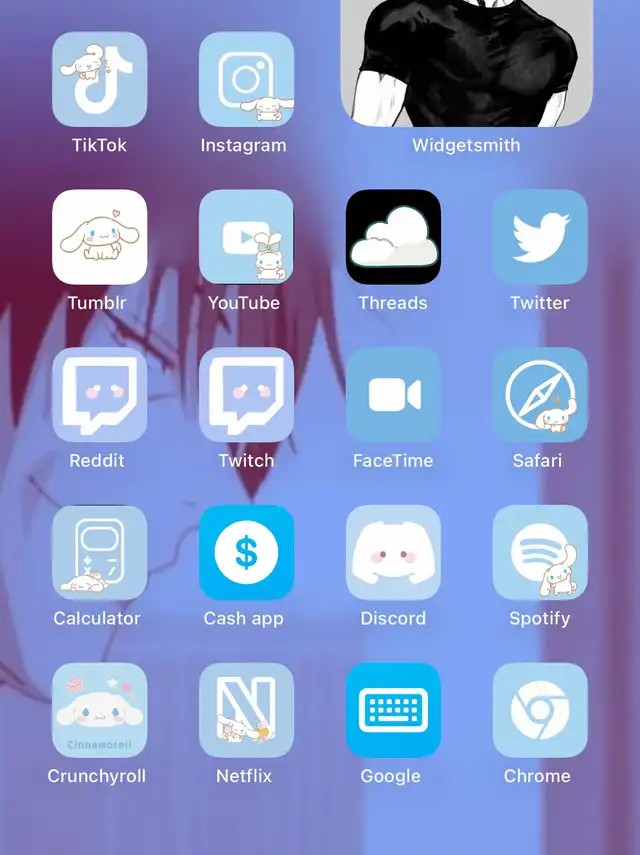Launch the Spotify app
The width and height of the screenshot is (640, 855).
coord(540,552)
